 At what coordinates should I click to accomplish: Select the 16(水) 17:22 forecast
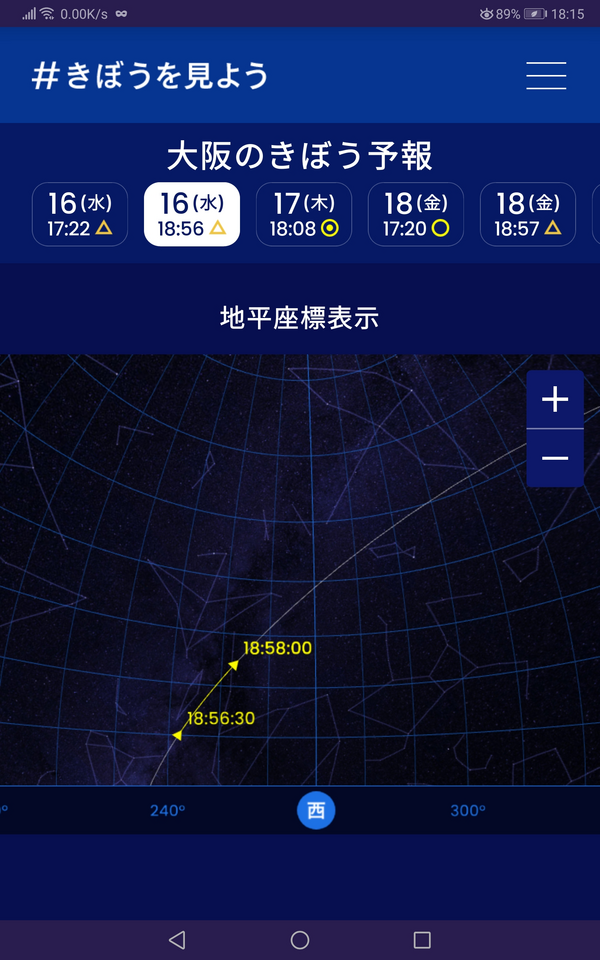coord(80,214)
